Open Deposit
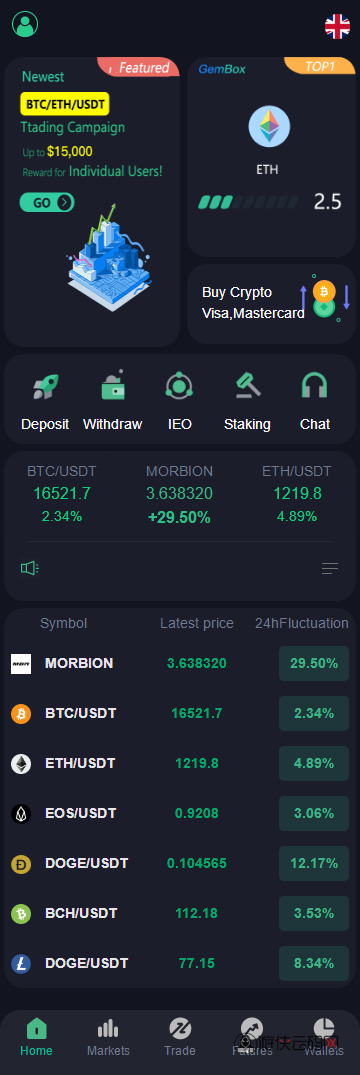Screen dimensions: 360x1075 [x=45, y=400]
